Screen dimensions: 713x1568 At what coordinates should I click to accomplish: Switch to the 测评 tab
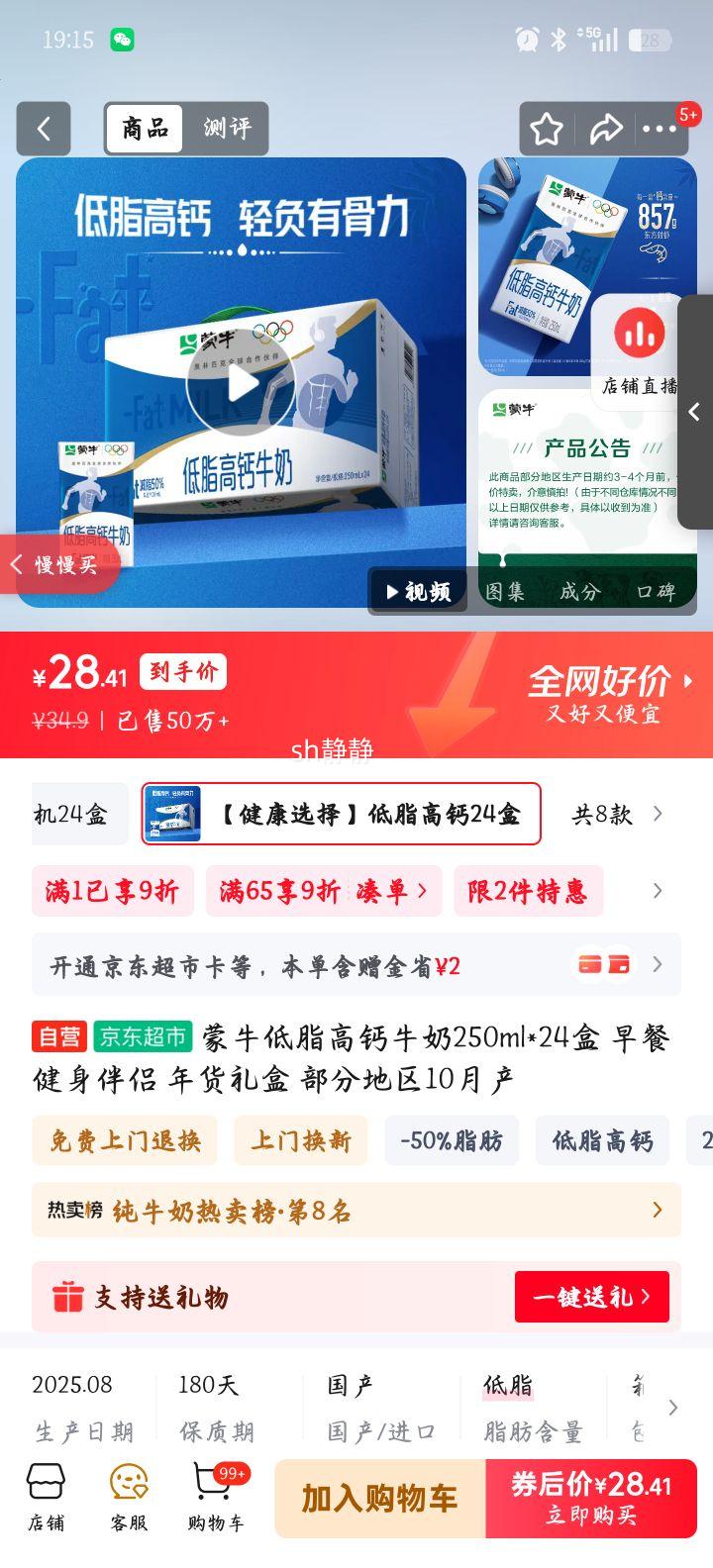pos(229,129)
